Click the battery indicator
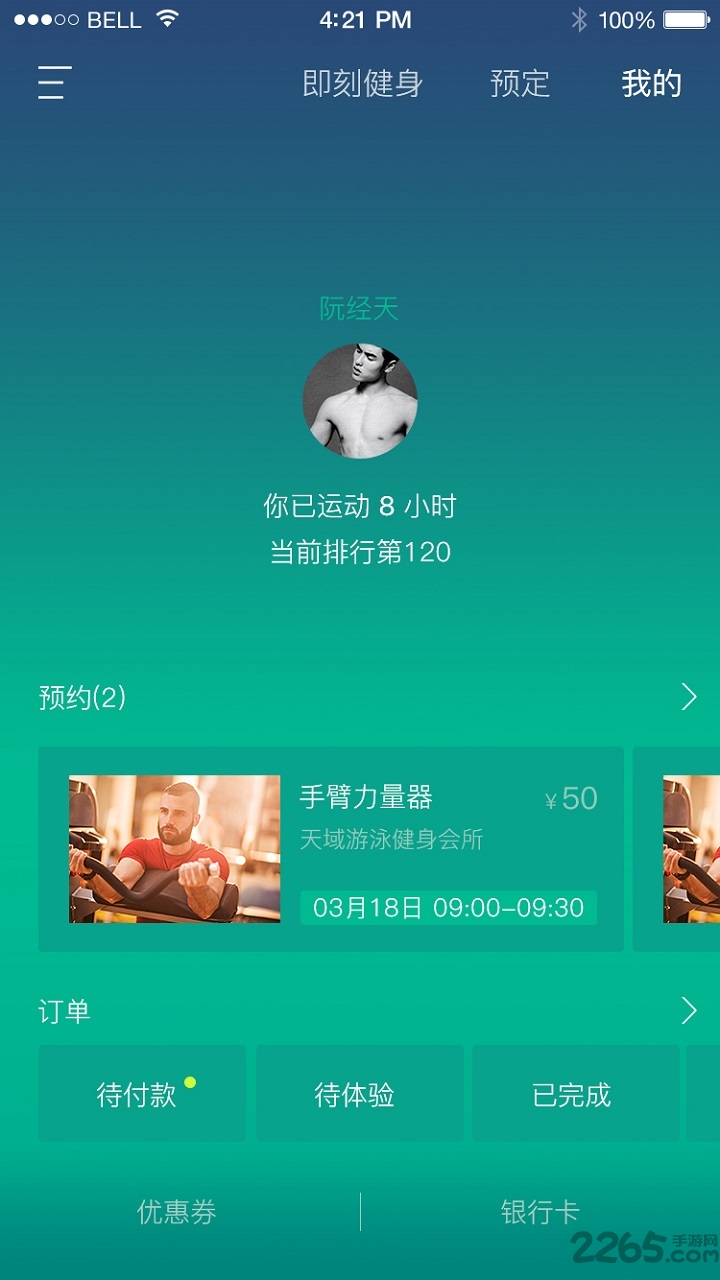Viewport: 720px width, 1280px height. tap(682, 18)
